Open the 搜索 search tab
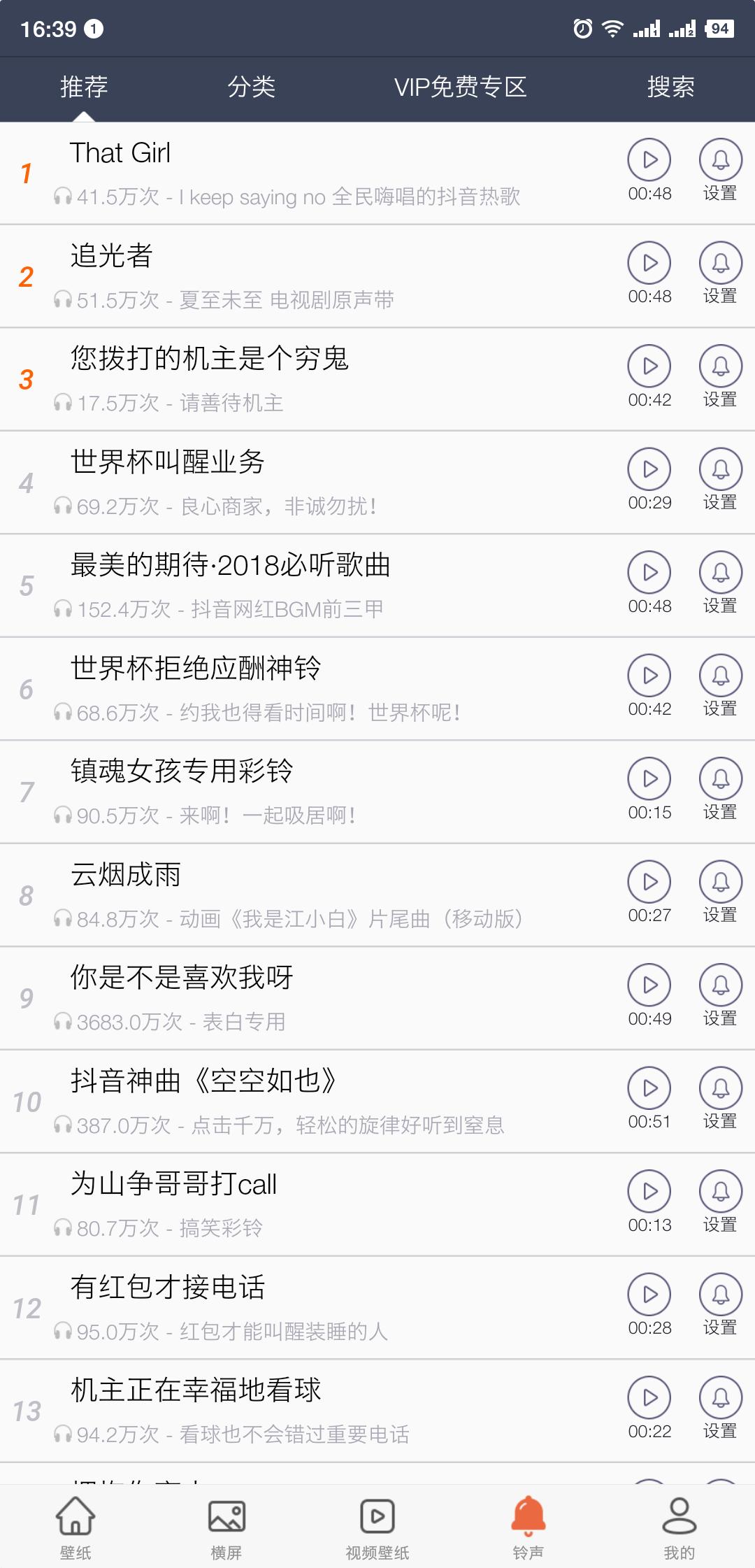 pyautogui.click(x=670, y=87)
